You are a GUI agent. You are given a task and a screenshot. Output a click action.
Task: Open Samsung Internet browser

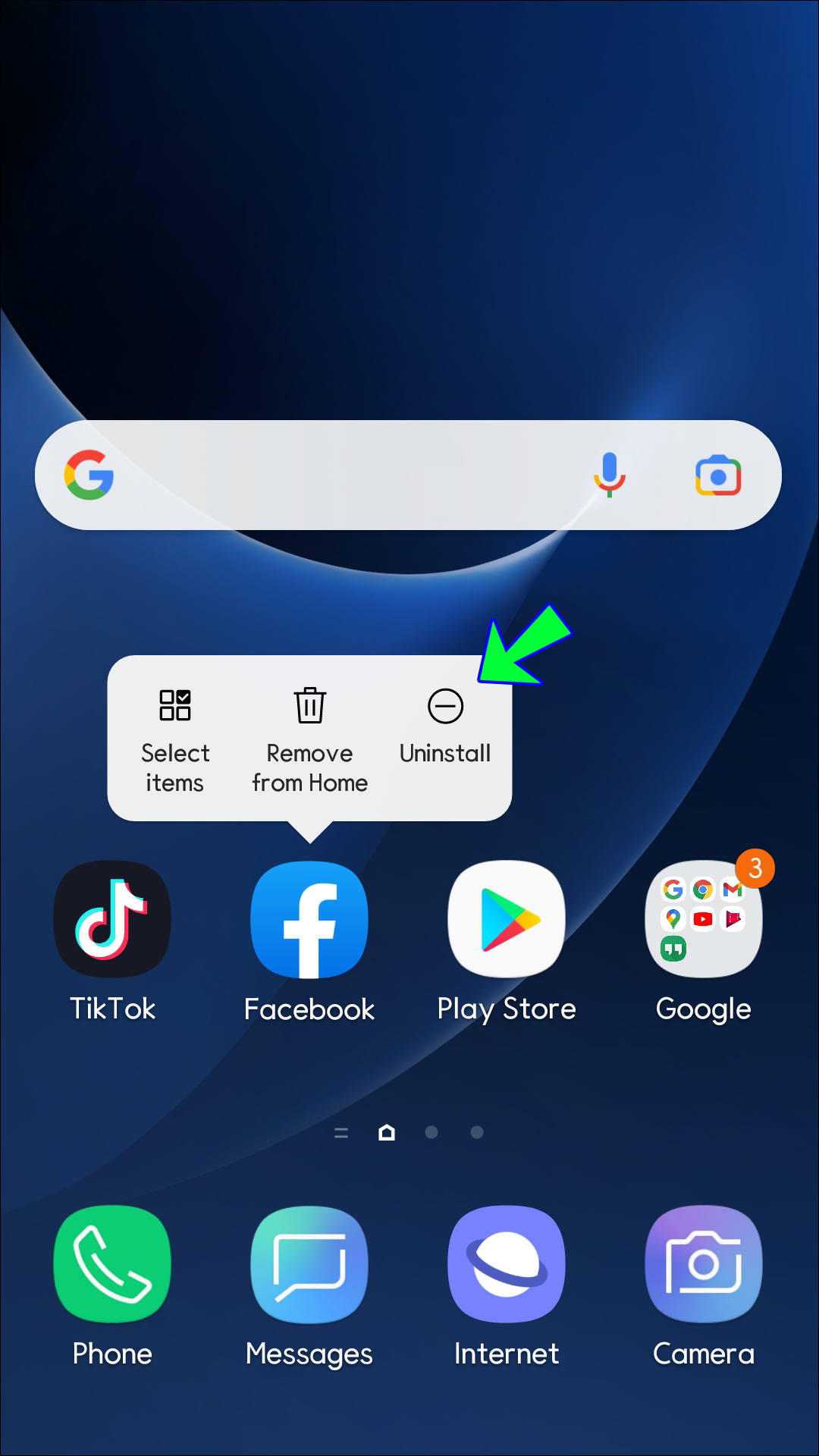[507, 1264]
